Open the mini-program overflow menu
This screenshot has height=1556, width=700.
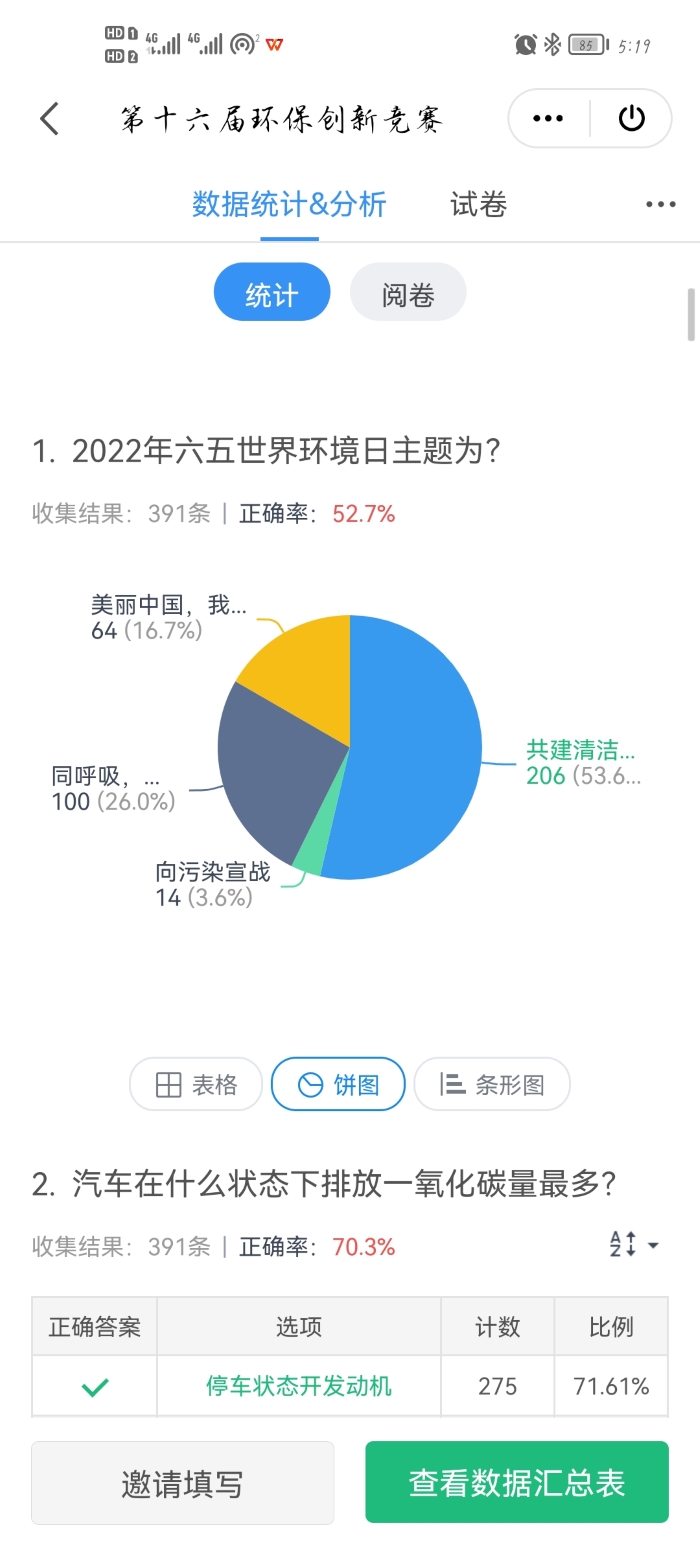click(548, 119)
